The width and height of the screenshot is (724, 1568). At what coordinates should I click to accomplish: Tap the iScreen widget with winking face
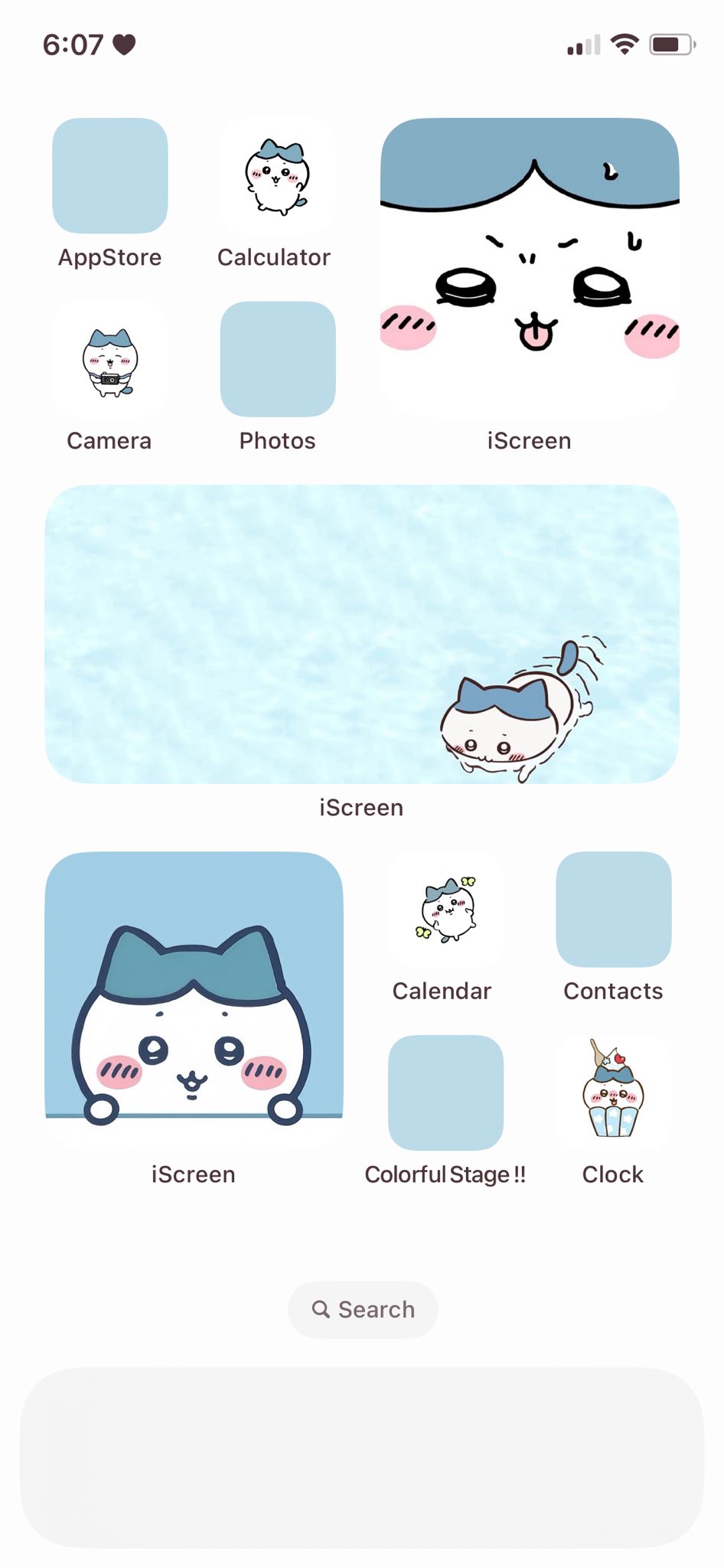[x=530, y=266]
